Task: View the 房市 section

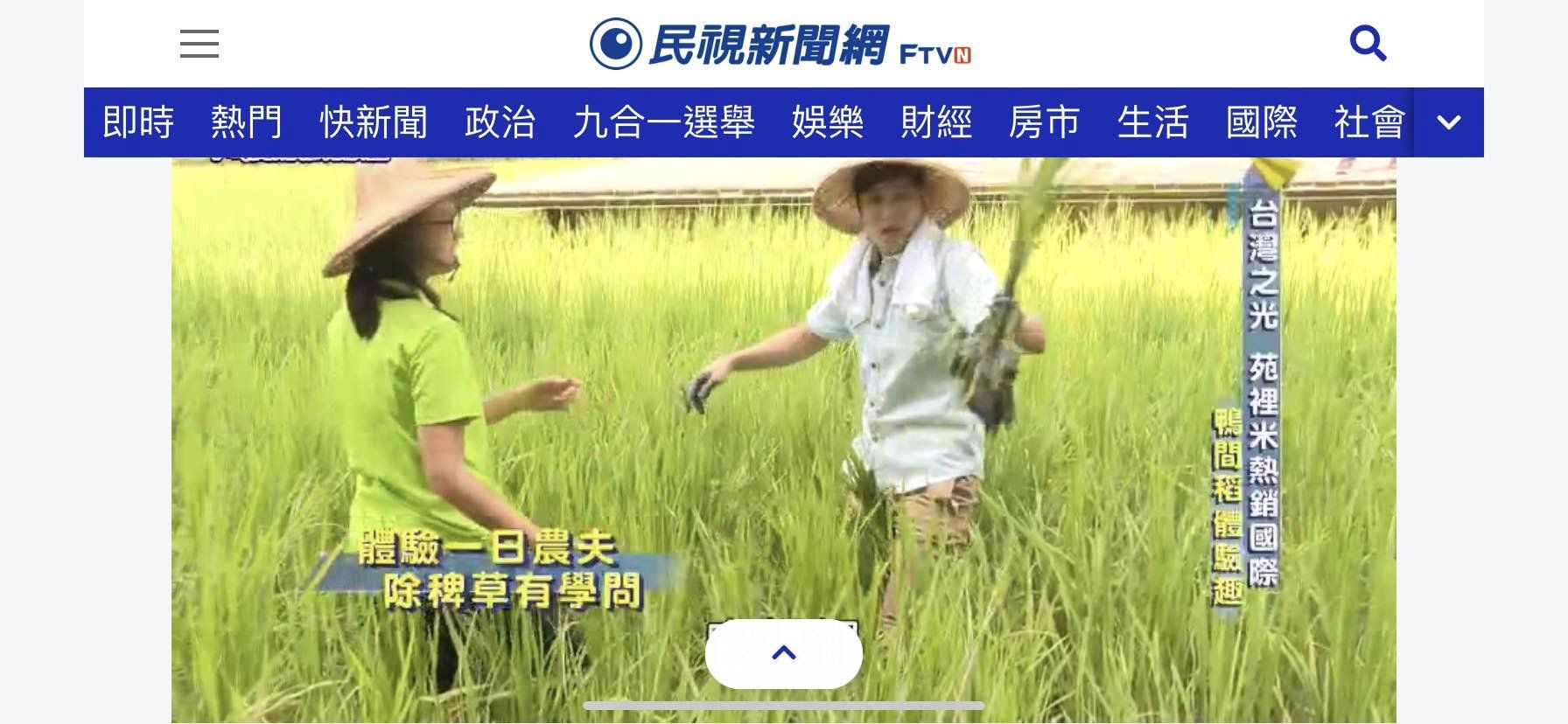Action: [1045, 122]
